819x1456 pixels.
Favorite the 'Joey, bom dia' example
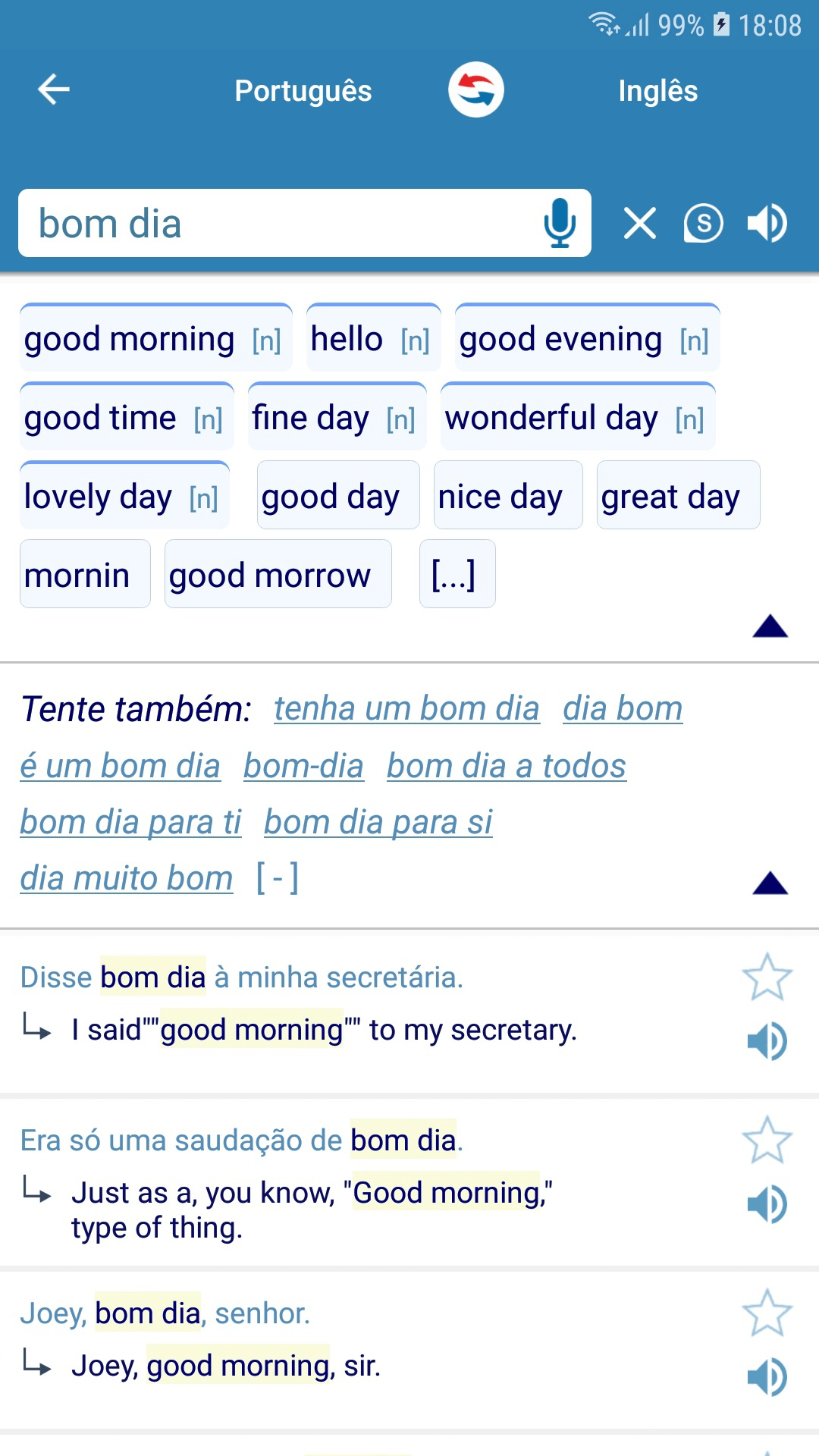[x=767, y=1313]
